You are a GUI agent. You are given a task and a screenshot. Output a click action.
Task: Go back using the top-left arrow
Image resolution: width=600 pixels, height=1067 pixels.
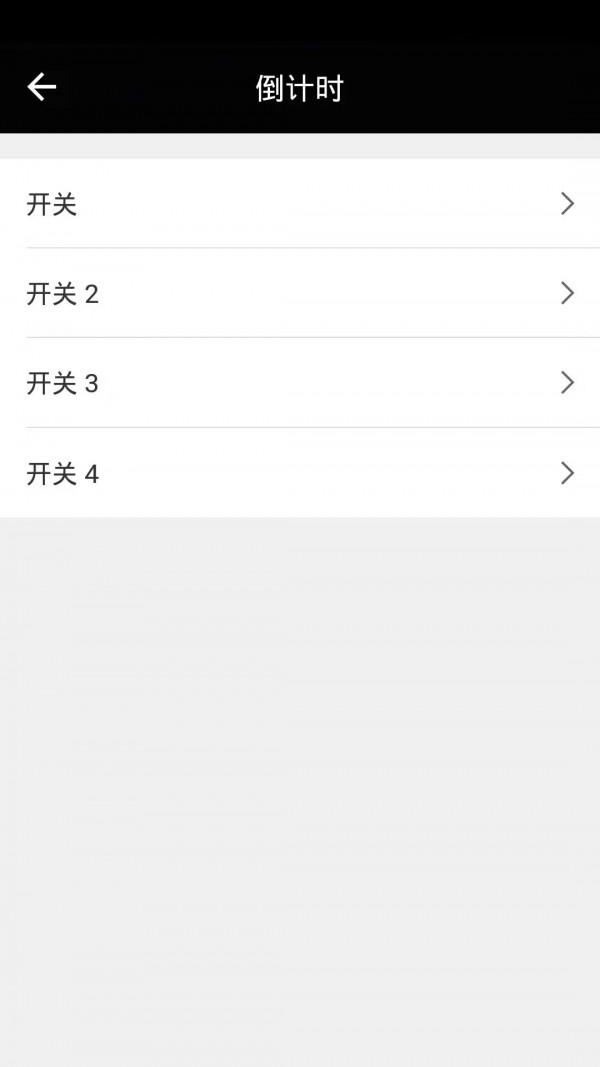pyautogui.click(x=42, y=88)
